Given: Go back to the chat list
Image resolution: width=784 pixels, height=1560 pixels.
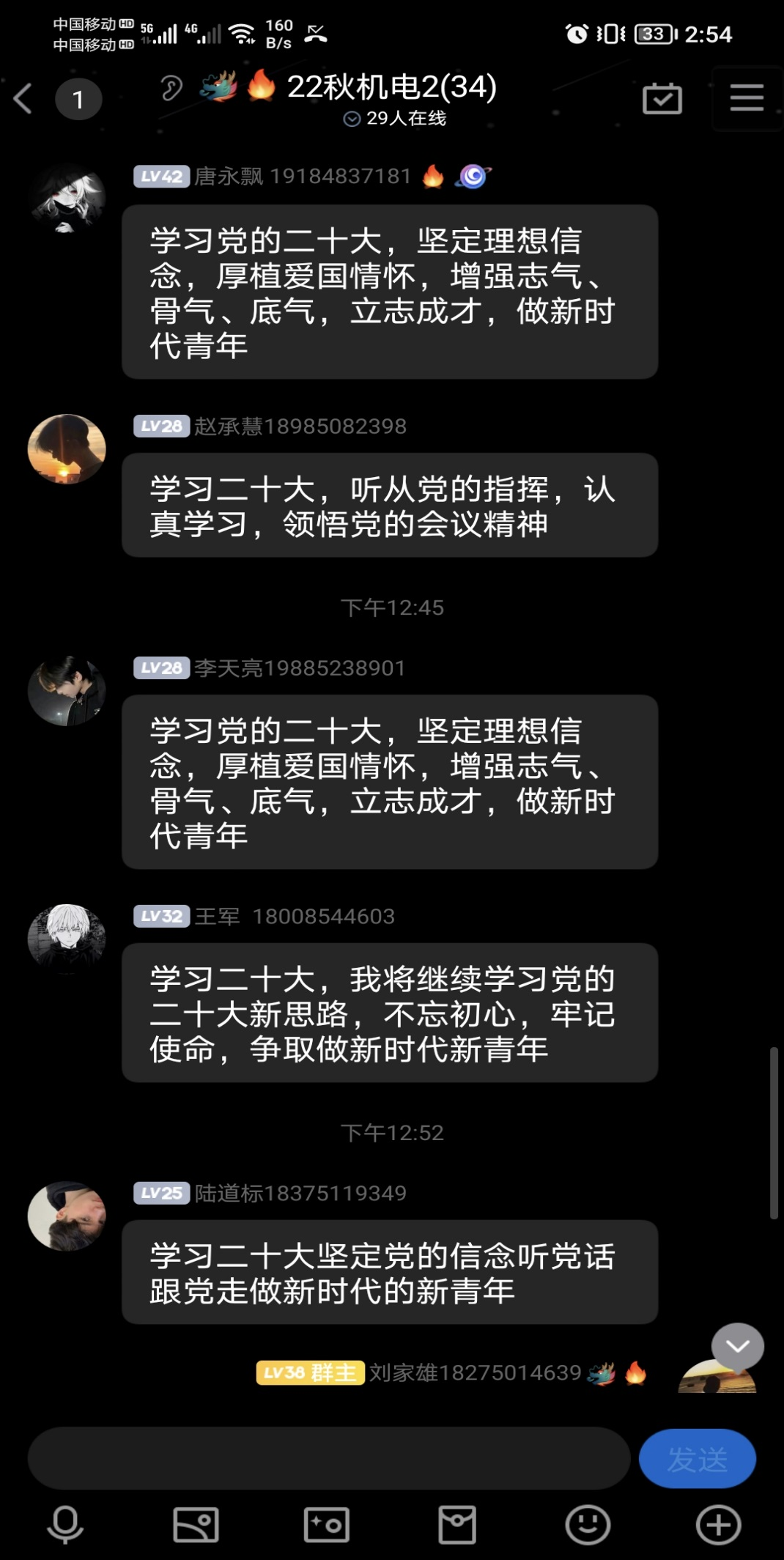Looking at the screenshot, I should point(23,99).
